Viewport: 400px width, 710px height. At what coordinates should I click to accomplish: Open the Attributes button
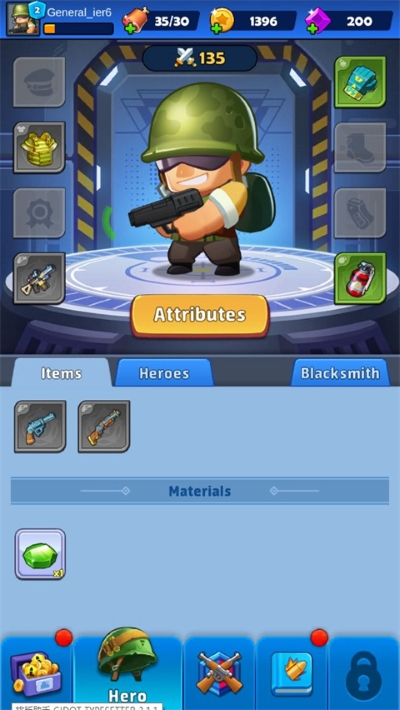coord(200,315)
